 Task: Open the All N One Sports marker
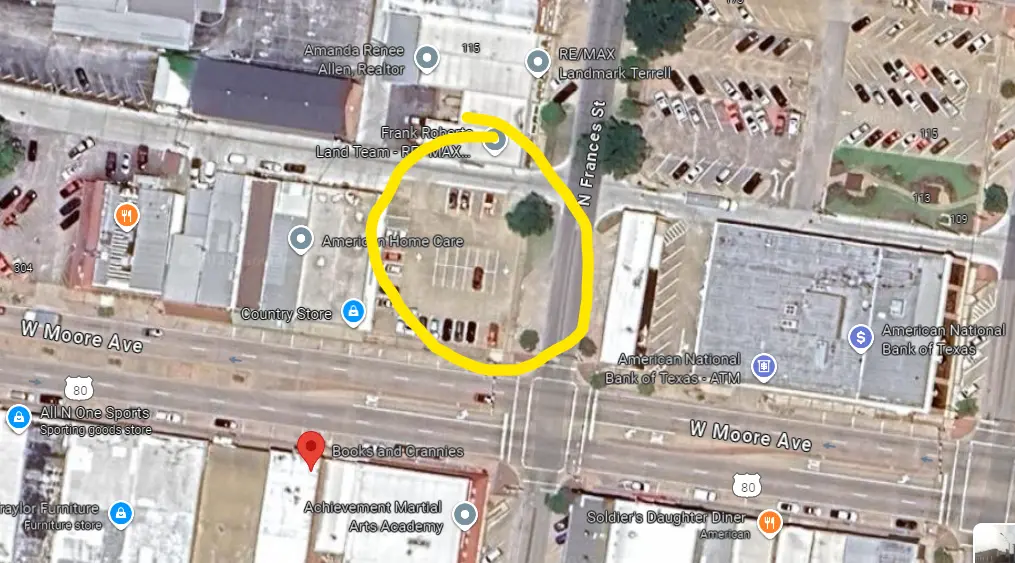(x=18, y=418)
